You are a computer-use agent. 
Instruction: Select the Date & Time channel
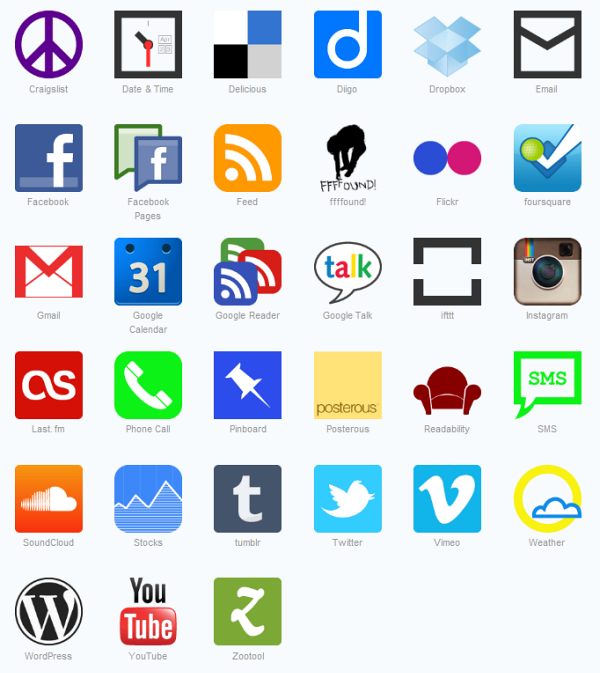click(148, 44)
